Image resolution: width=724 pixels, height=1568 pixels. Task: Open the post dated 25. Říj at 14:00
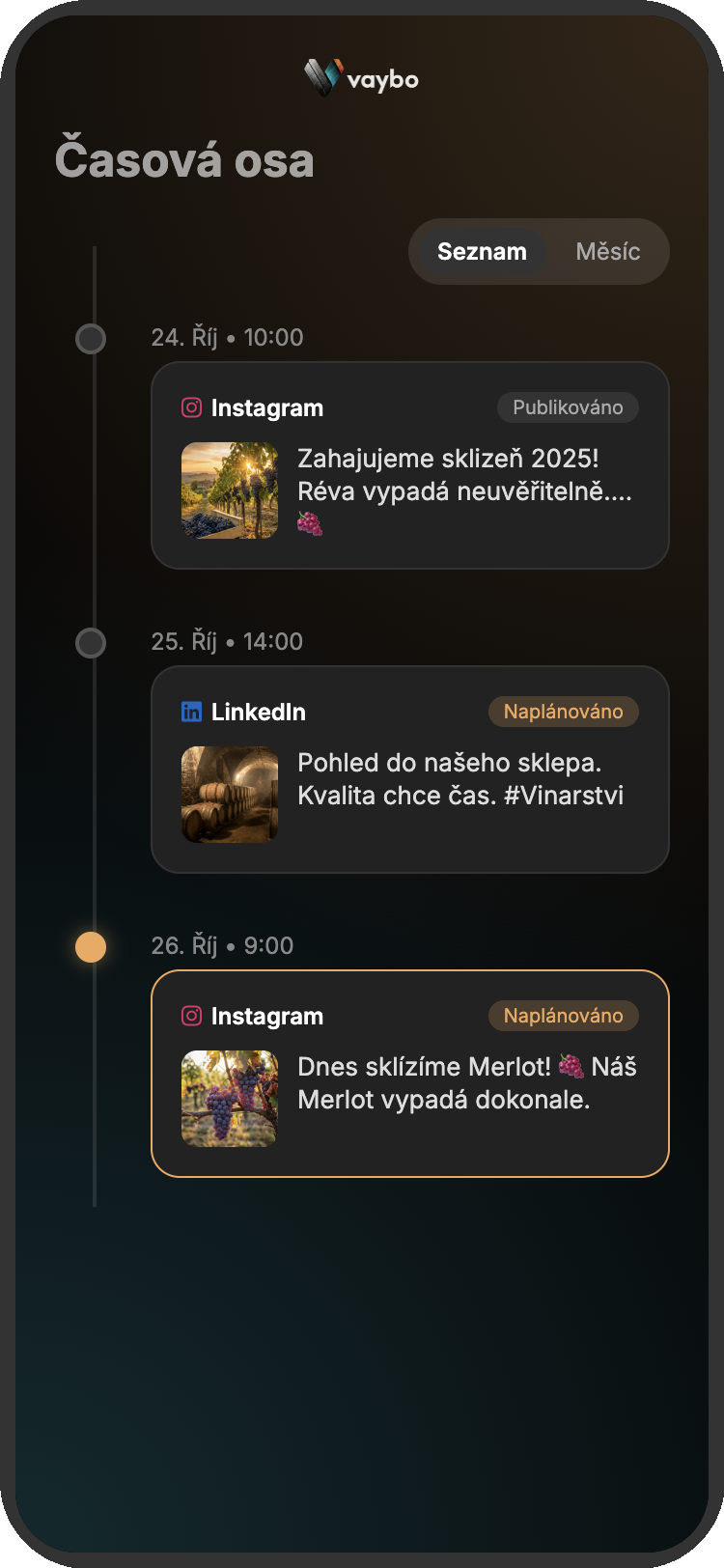pos(409,769)
